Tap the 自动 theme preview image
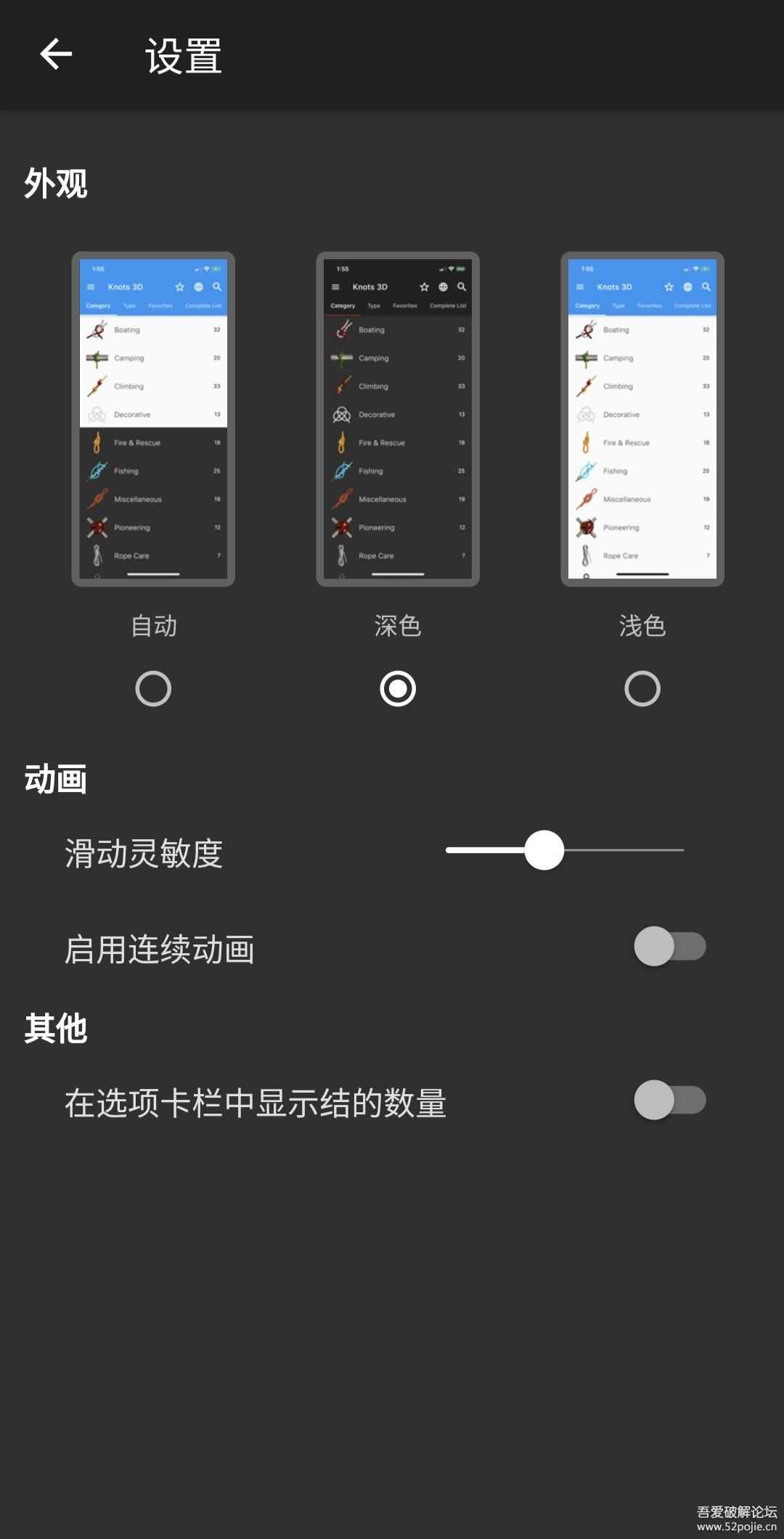This screenshot has height=1539, width=784. pyautogui.click(x=153, y=419)
